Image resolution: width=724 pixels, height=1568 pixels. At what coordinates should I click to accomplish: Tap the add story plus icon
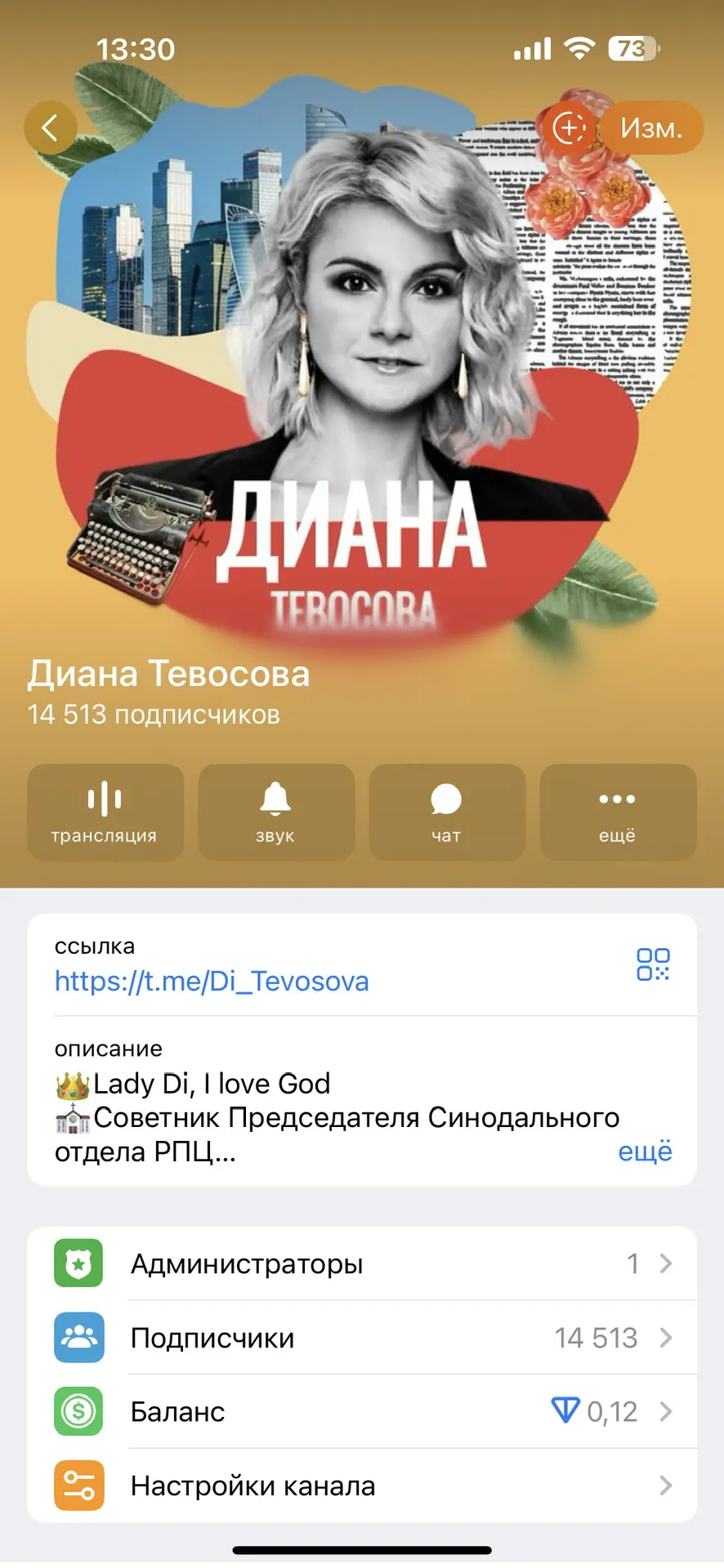coord(570,127)
